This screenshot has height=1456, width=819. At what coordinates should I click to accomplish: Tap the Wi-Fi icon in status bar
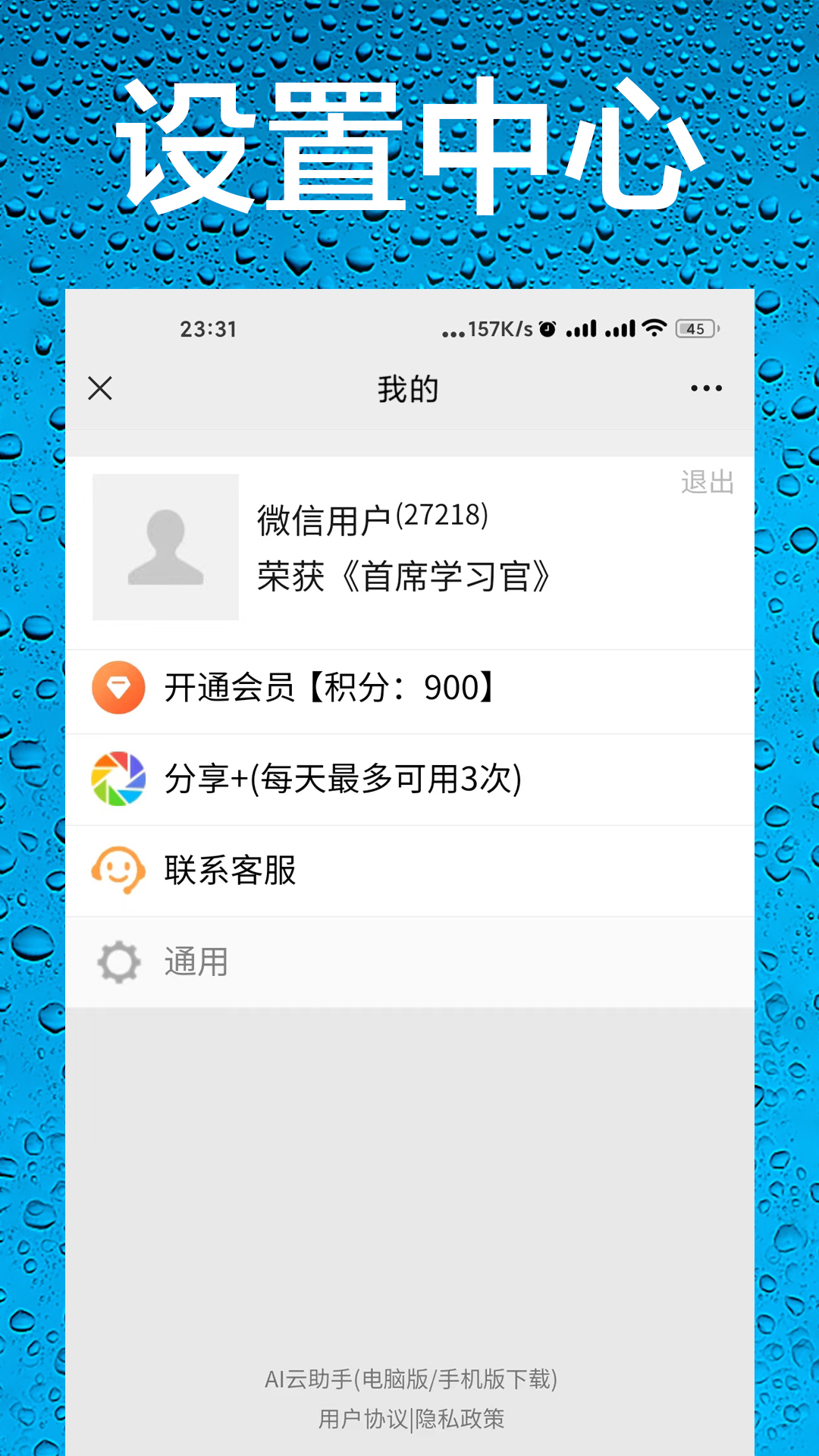(x=653, y=328)
